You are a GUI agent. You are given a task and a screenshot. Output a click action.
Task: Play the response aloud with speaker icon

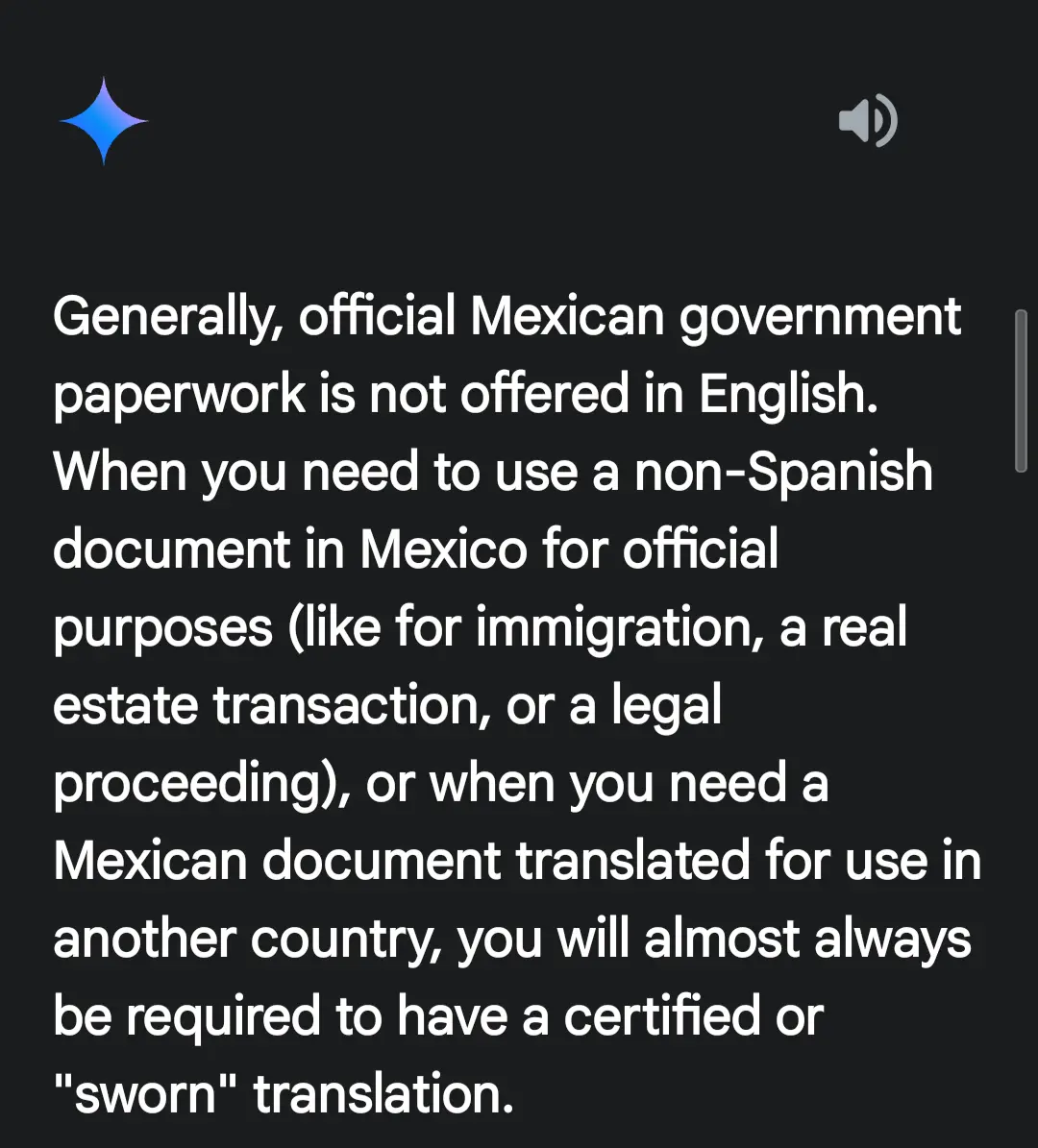[868, 122]
